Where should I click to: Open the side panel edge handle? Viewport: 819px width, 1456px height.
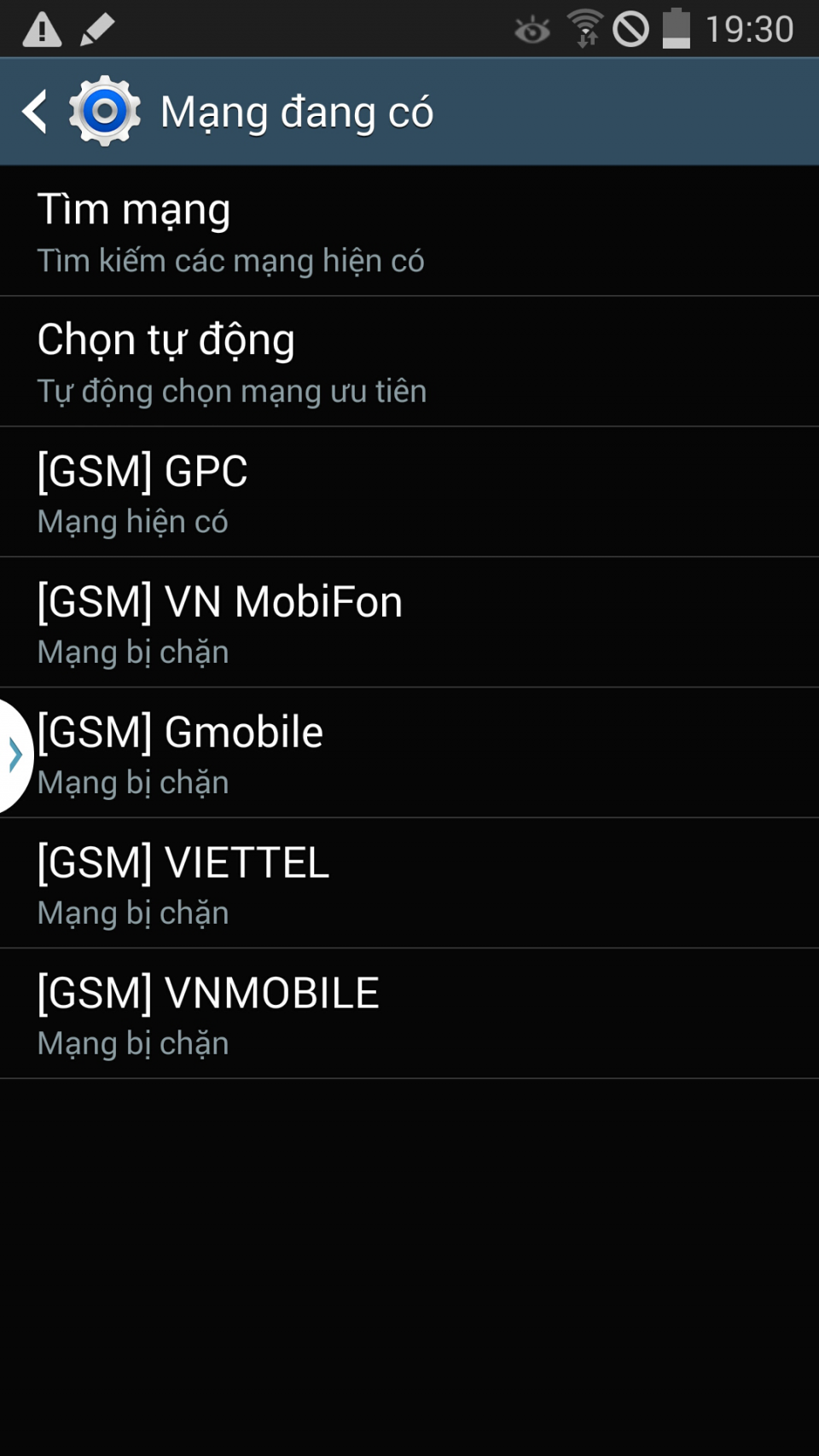point(15,756)
